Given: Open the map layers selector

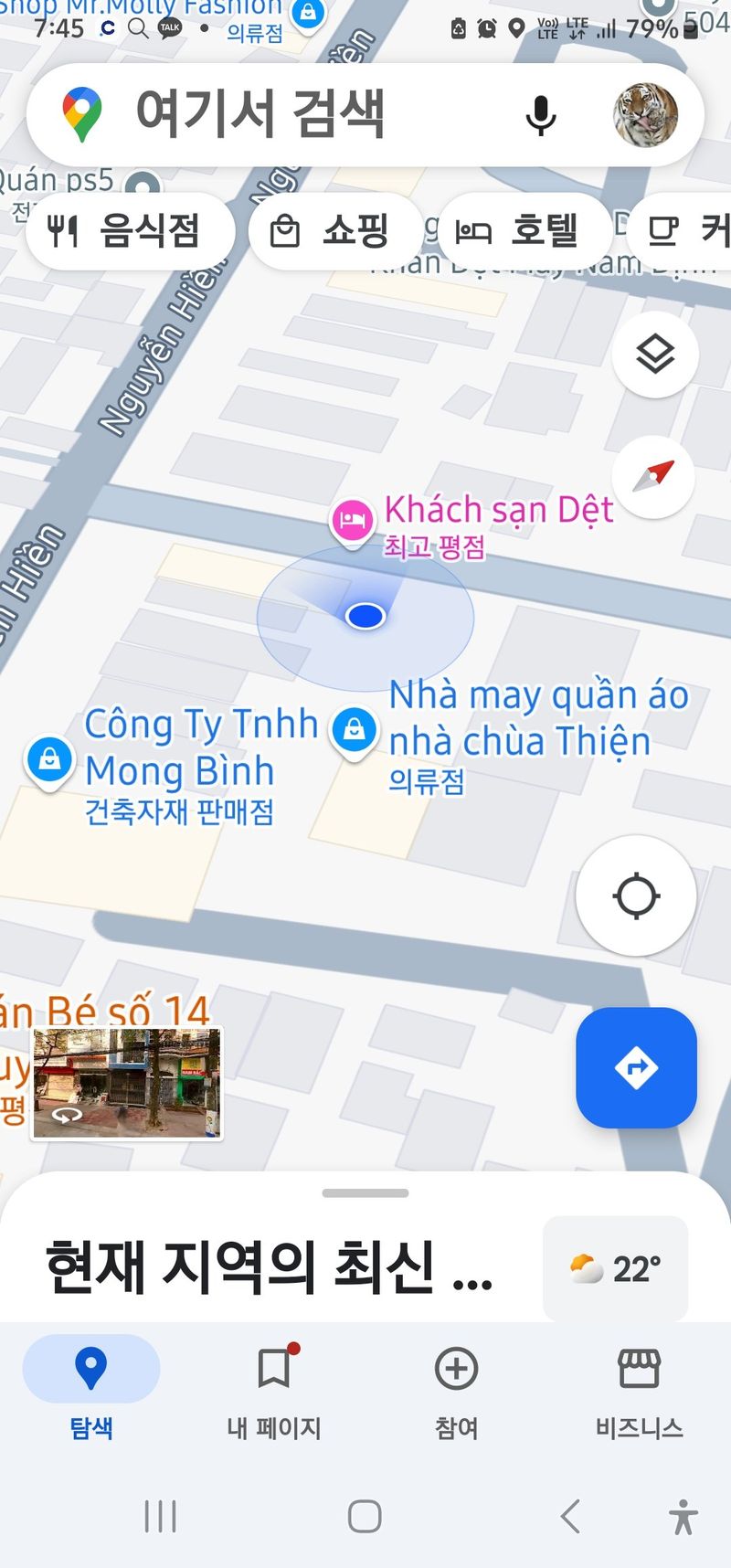Looking at the screenshot, I should pos(655,354).
